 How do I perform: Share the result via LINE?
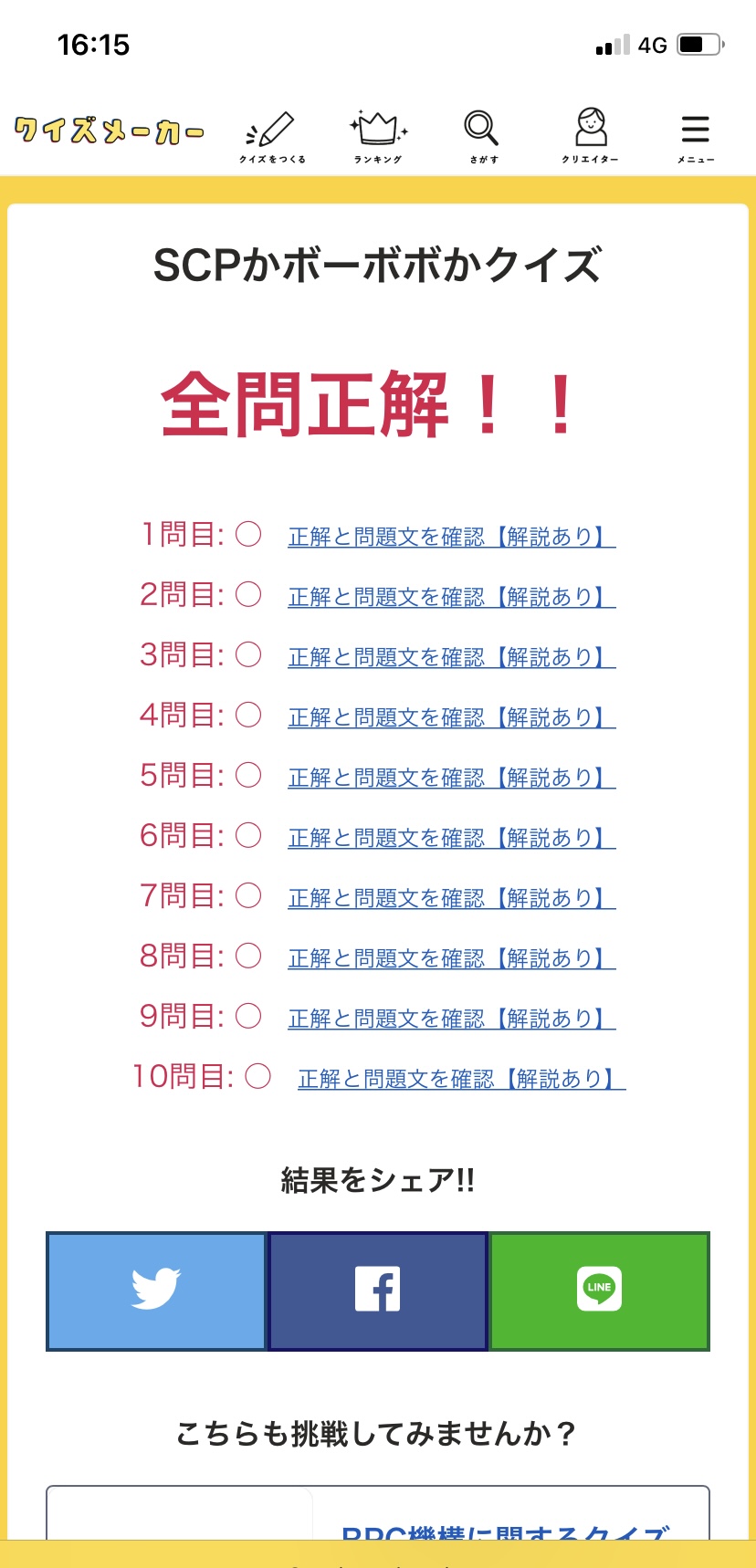[x=599, y=1291]
